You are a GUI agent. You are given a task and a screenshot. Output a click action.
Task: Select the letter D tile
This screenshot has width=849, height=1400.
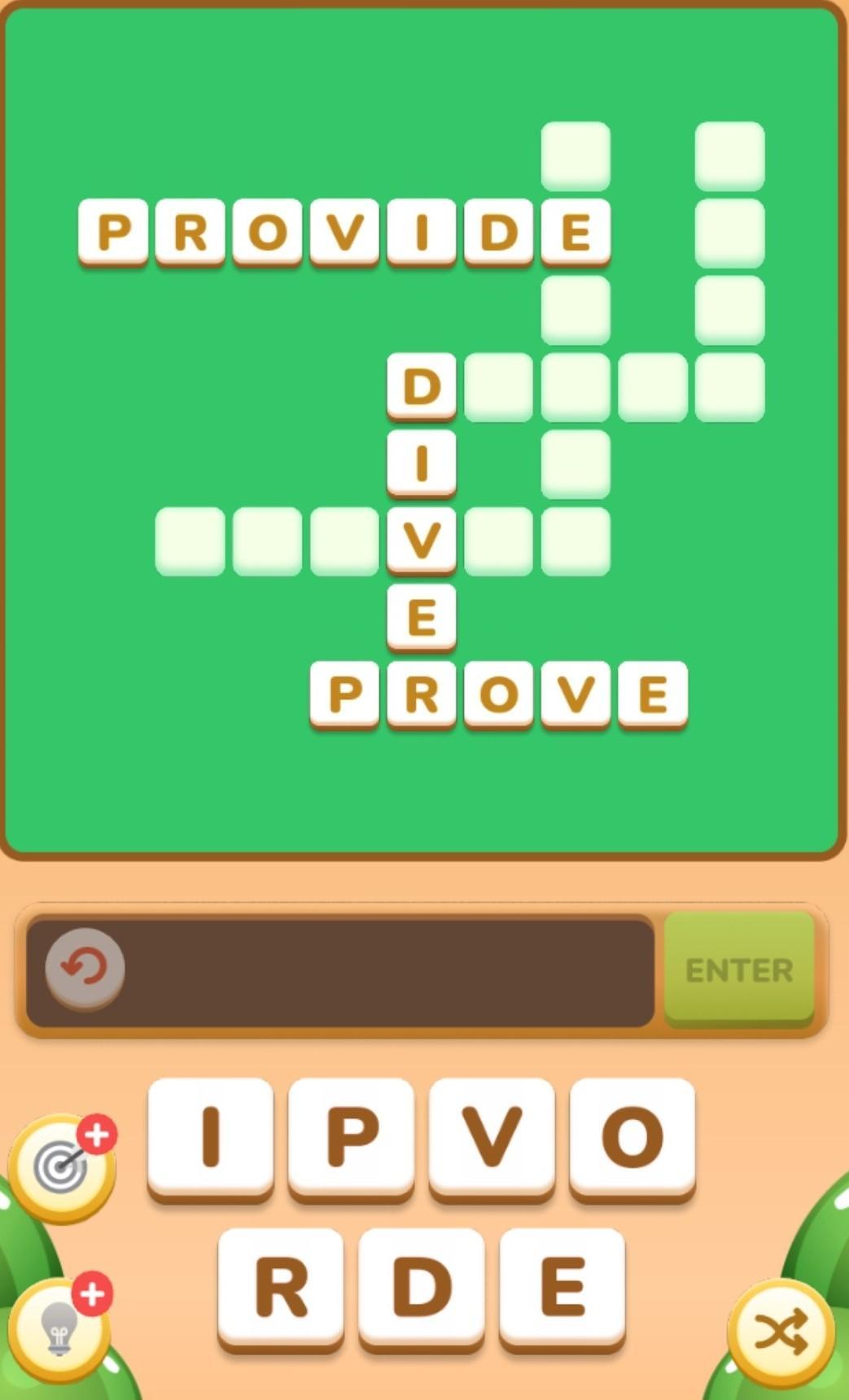pyautogui.click(x=422, y=1287)
